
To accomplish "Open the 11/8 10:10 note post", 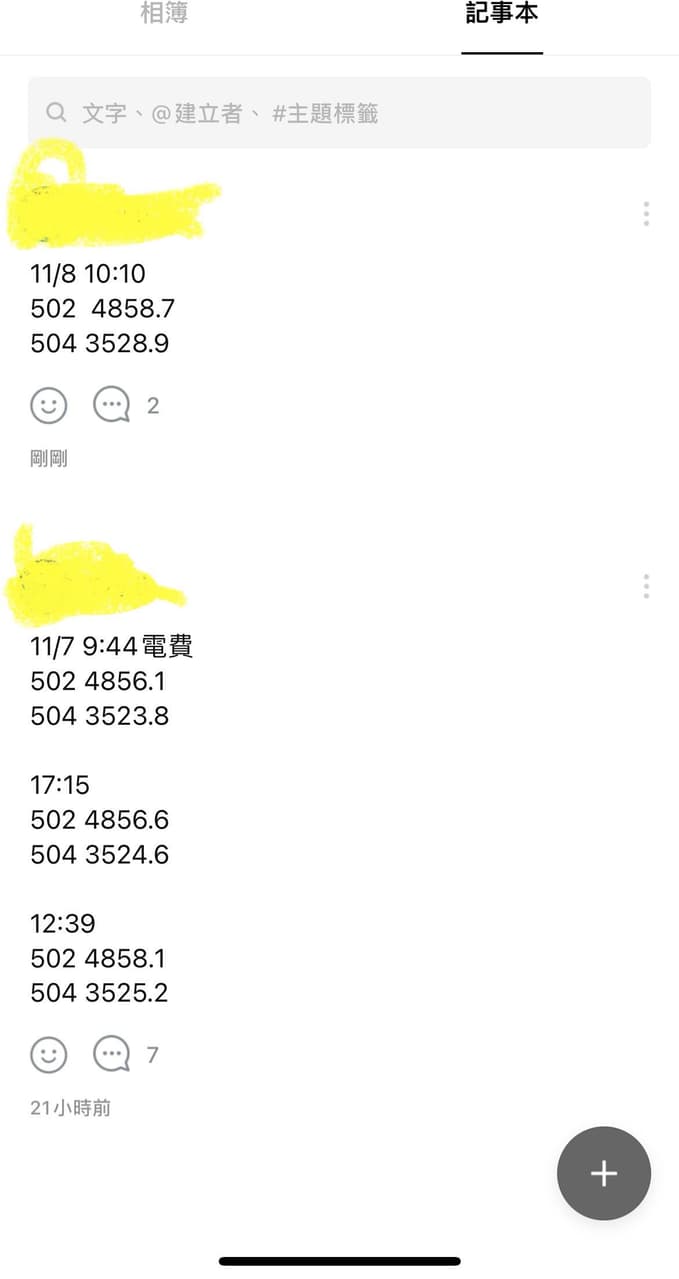I will coord(100,308).
